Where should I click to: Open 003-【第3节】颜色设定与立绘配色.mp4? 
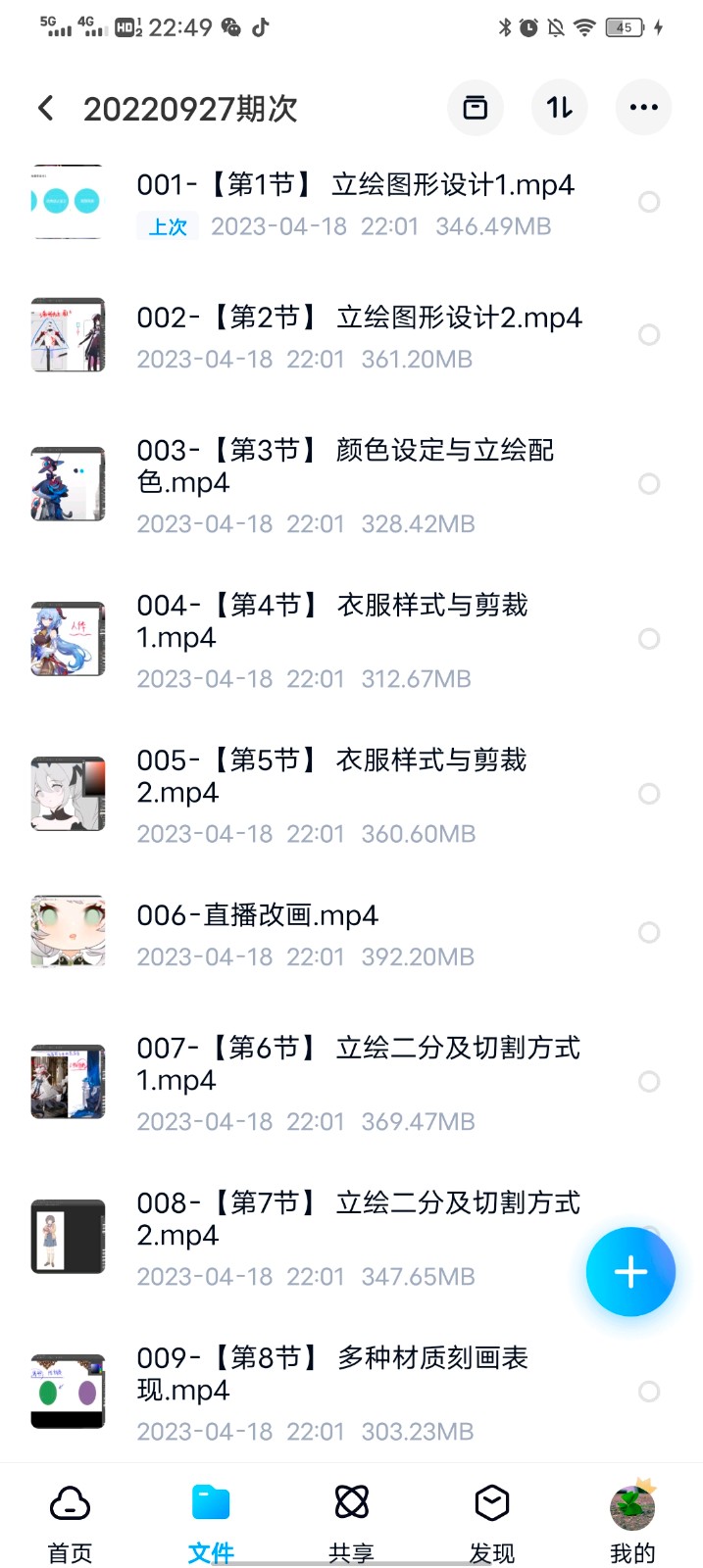(343, 466)
